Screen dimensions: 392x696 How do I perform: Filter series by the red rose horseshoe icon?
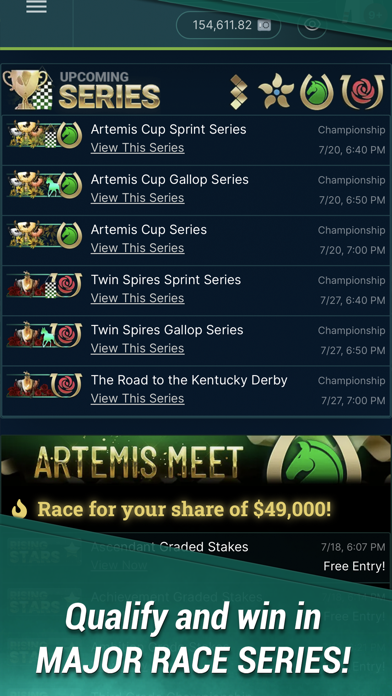(x=363, y=92)
